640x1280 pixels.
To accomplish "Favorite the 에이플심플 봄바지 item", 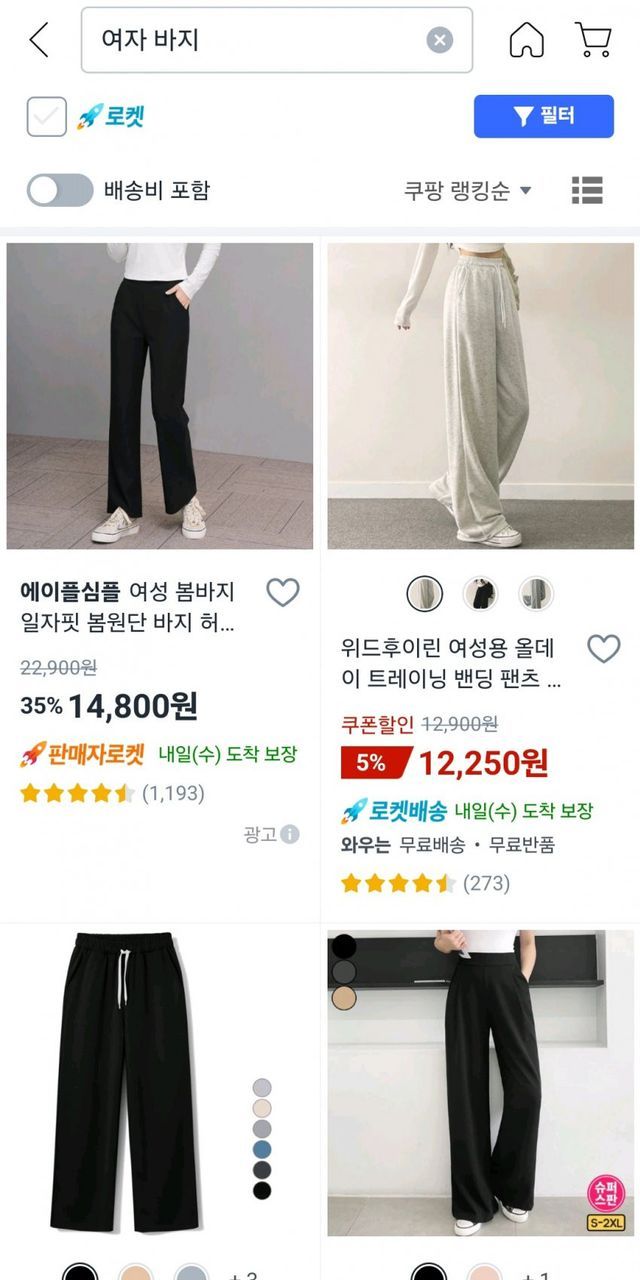I will click(x=283, y=593).
